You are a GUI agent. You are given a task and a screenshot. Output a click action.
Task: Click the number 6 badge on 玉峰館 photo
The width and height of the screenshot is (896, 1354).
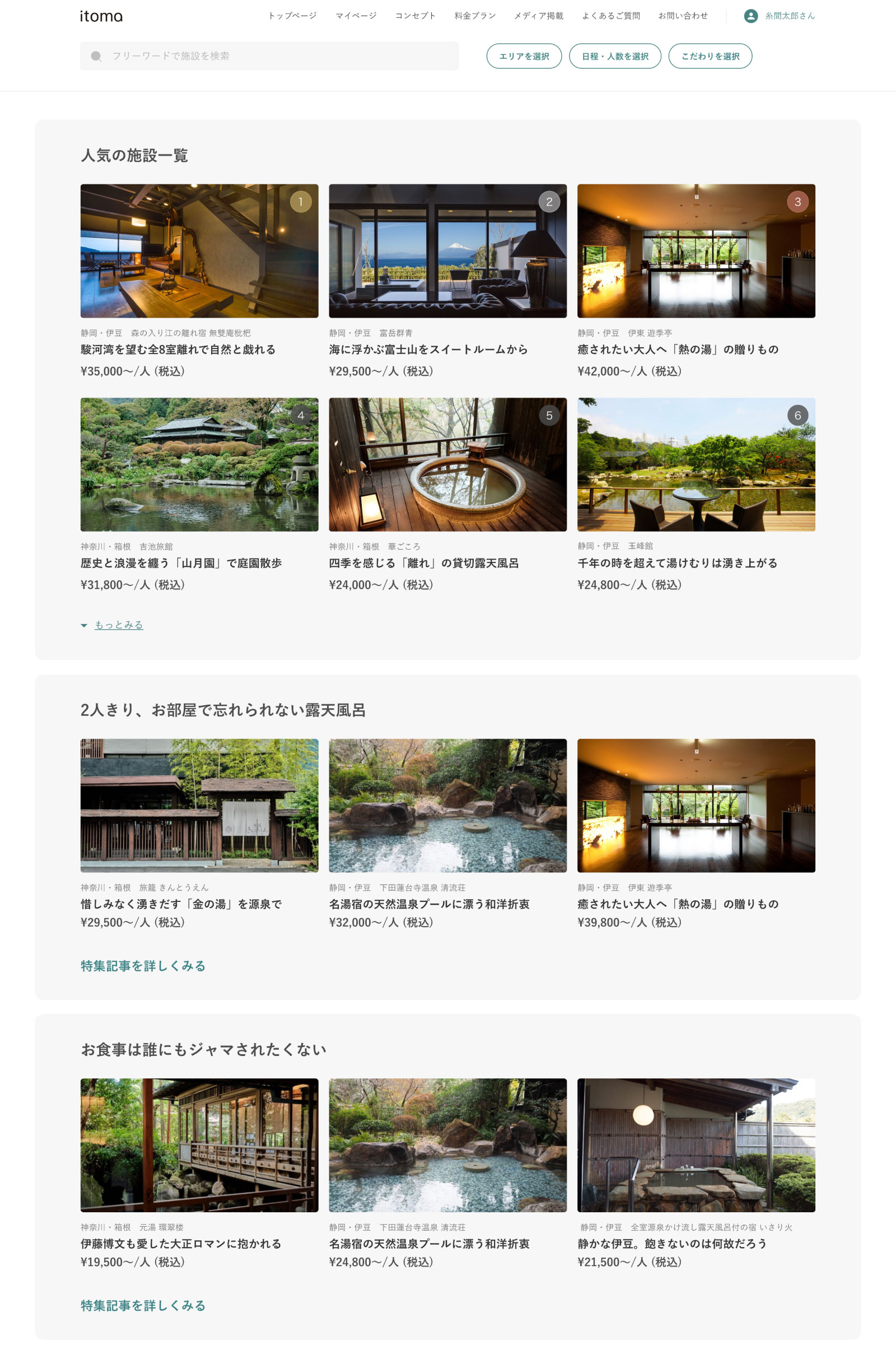click(x=797, y=416)
